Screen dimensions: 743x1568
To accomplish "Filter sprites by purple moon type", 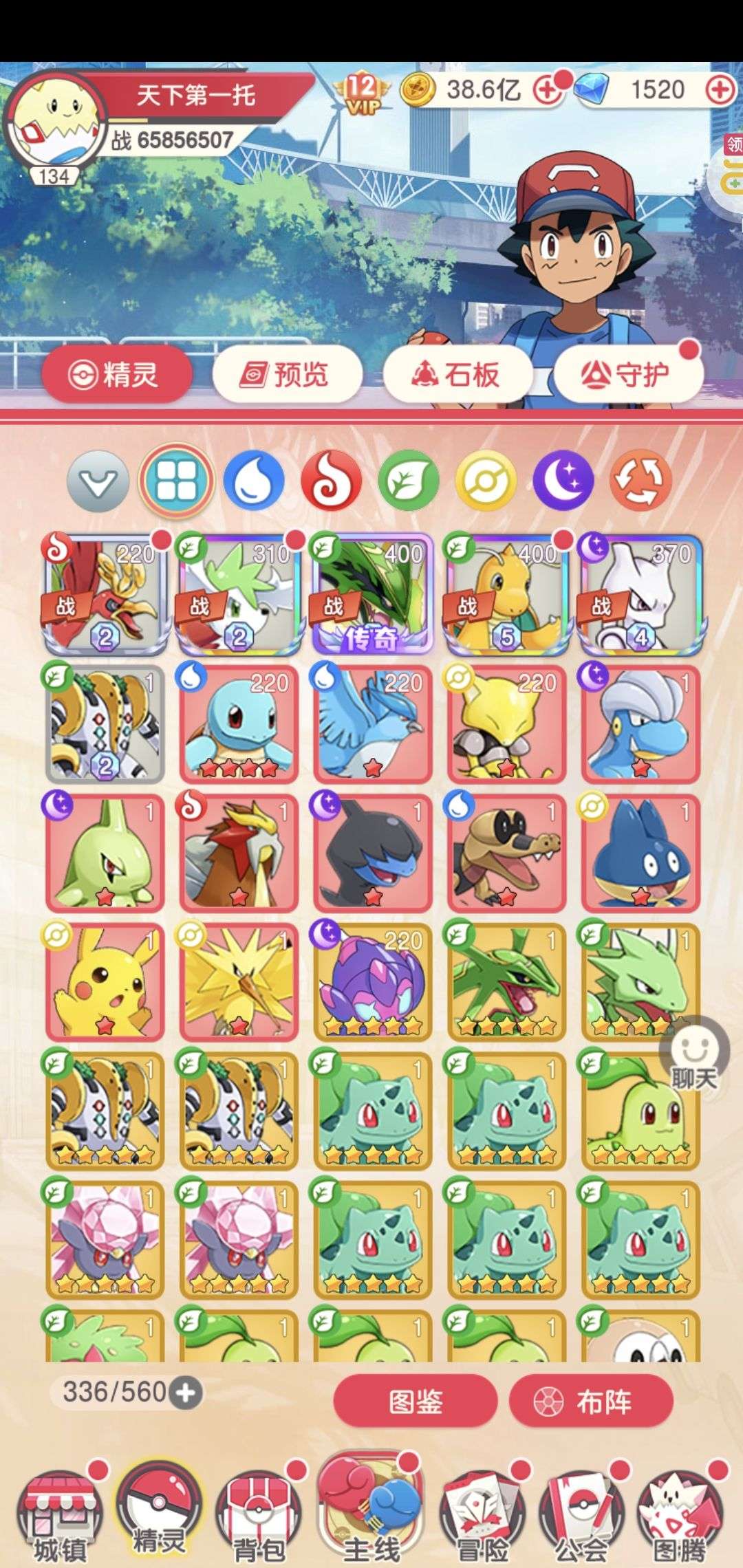I will [563, 480].
